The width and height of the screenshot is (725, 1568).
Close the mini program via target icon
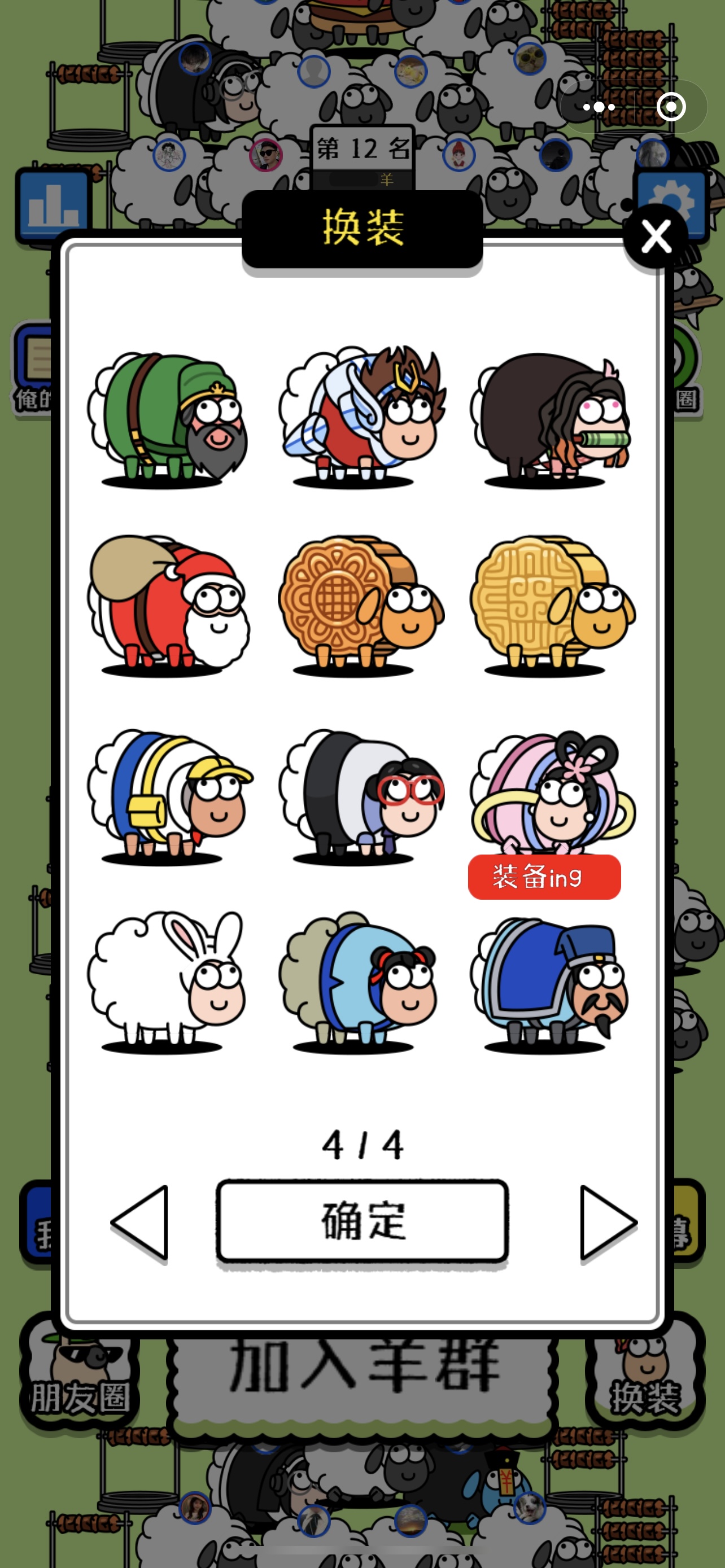point(671,108)
